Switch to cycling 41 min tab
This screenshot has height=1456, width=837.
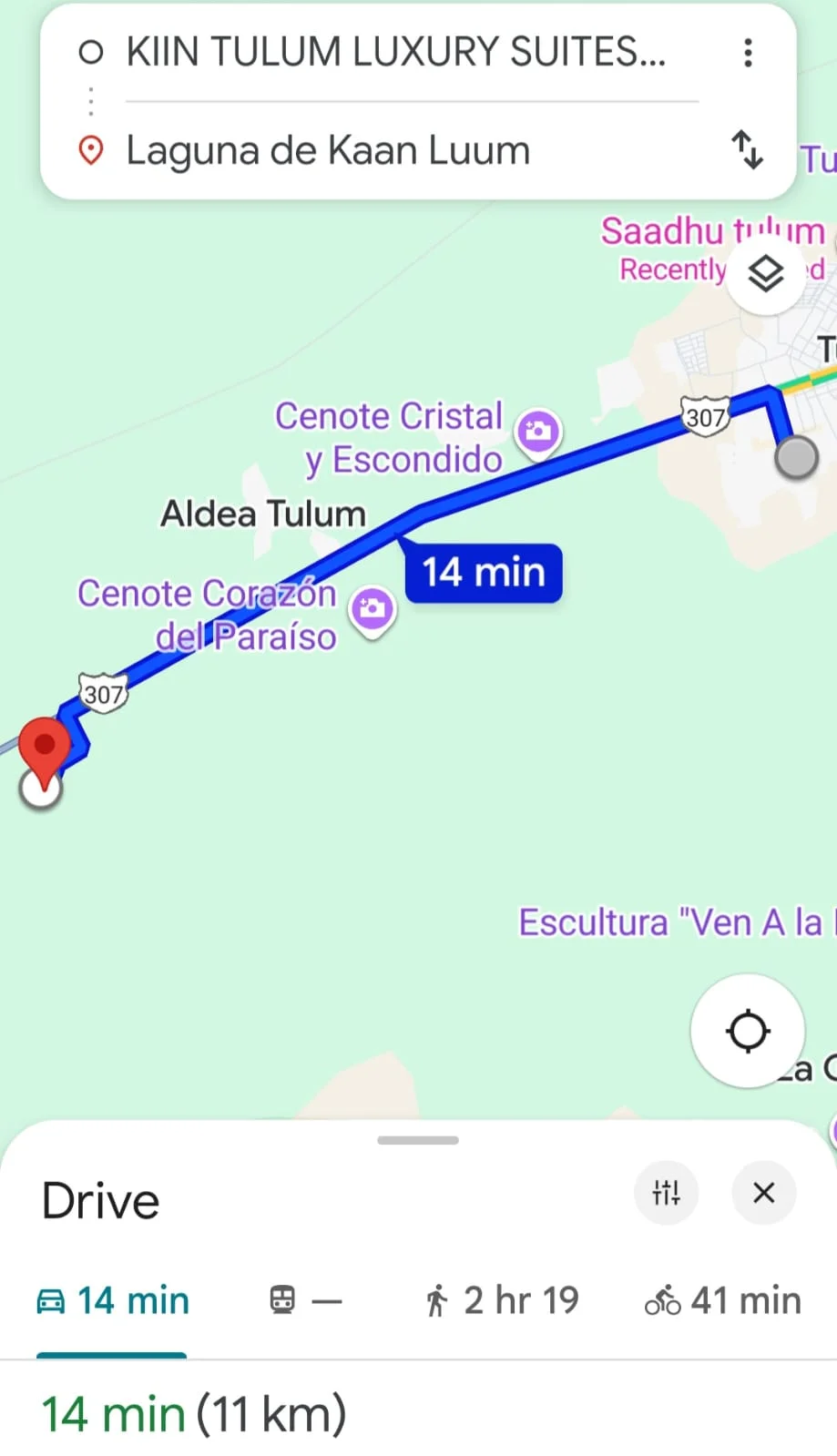723,1300
